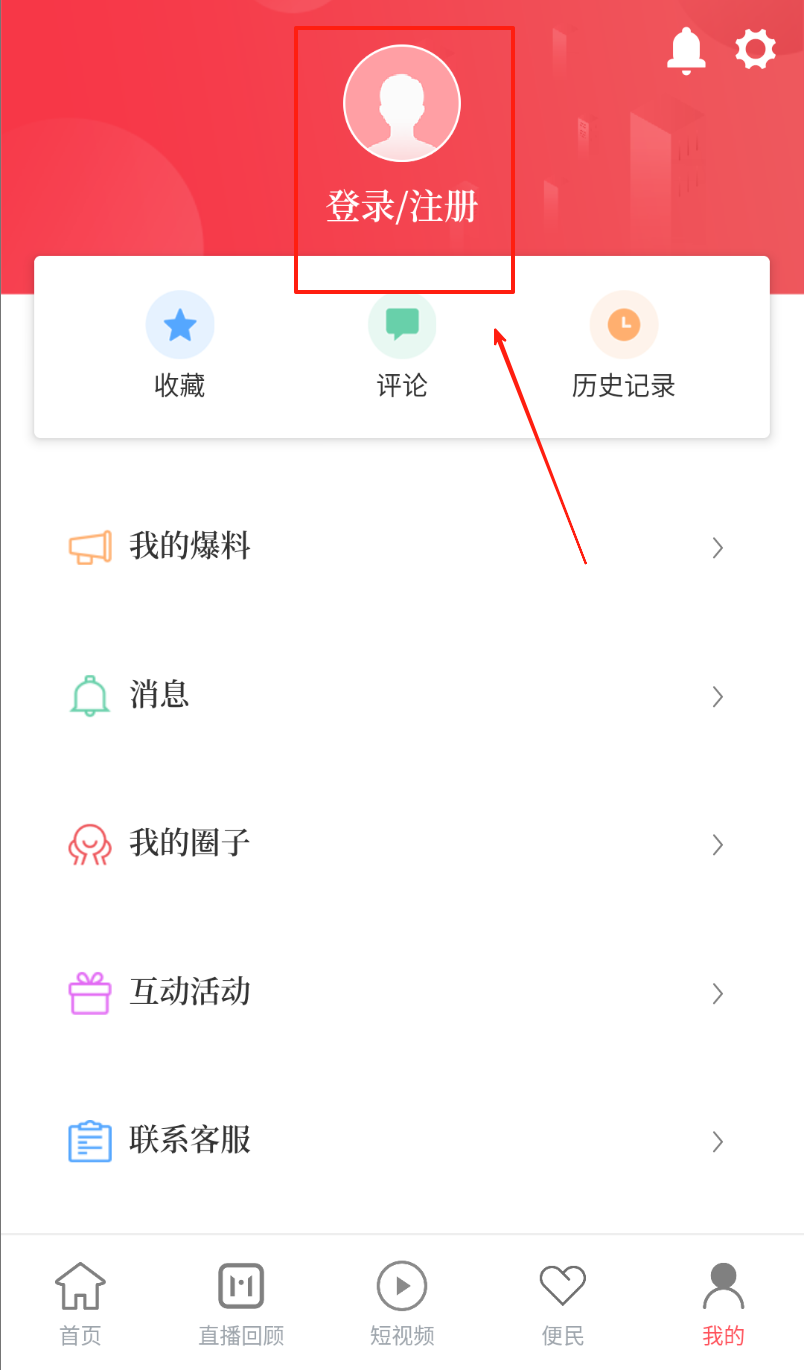Switch to the 直播回顾 tab
This screenshot has height=1370, width=804.
241,1302
